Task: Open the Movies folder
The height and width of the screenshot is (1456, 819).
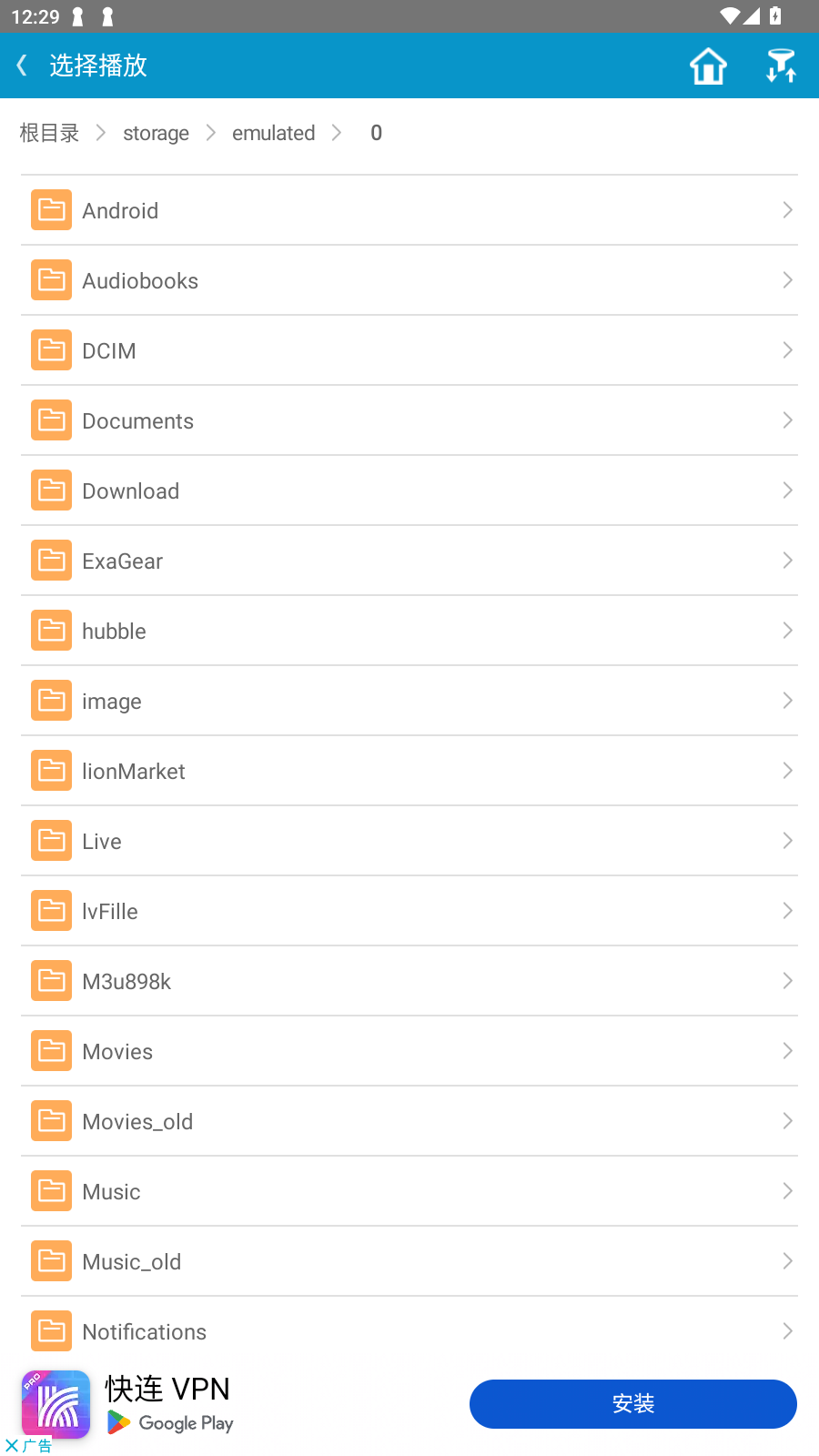Action: (x=409, y=1051)
